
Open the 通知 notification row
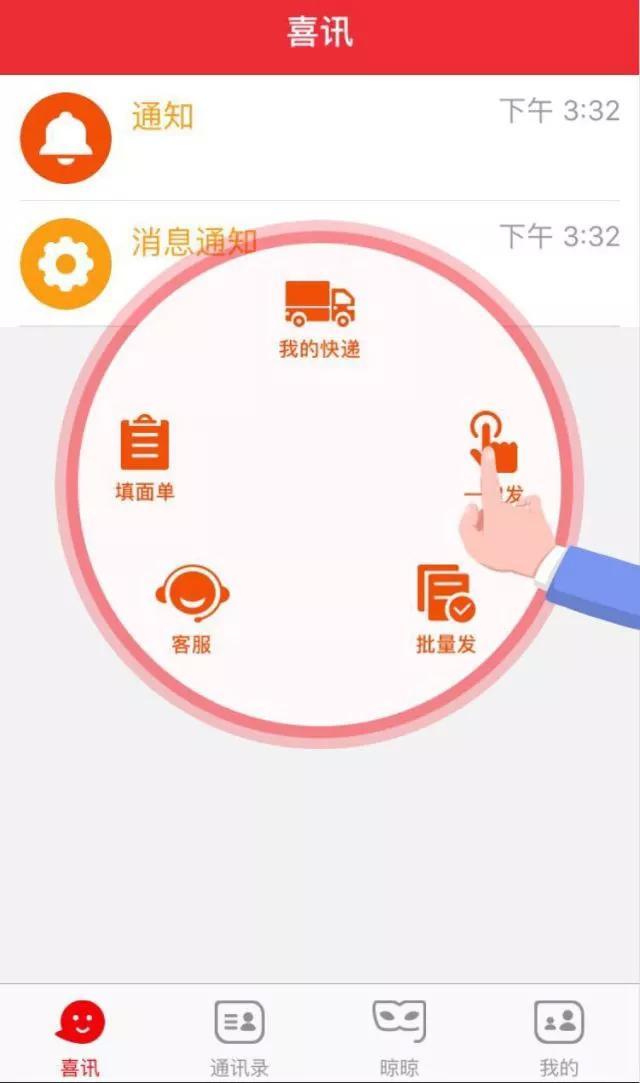(320, 138)
